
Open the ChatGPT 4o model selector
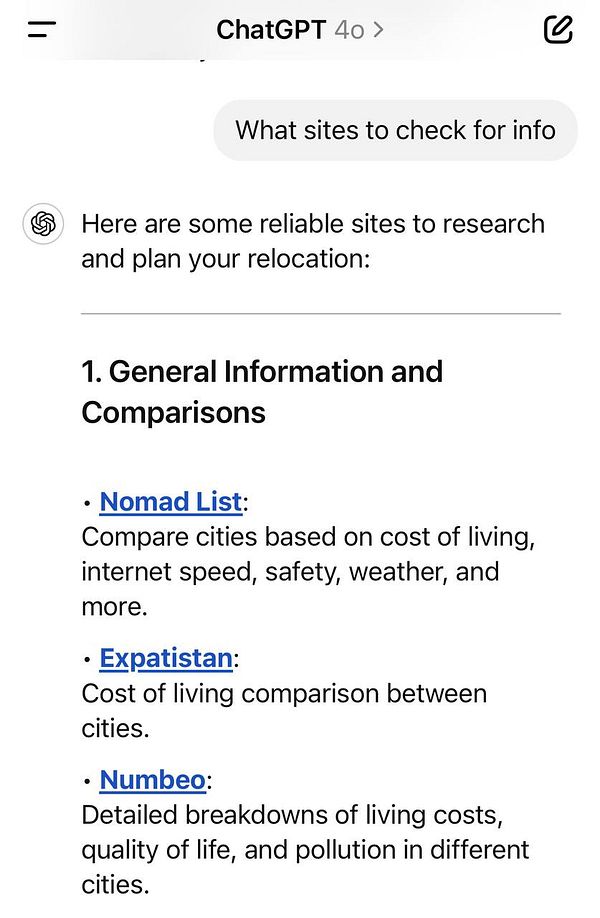(x=299, y=29)
